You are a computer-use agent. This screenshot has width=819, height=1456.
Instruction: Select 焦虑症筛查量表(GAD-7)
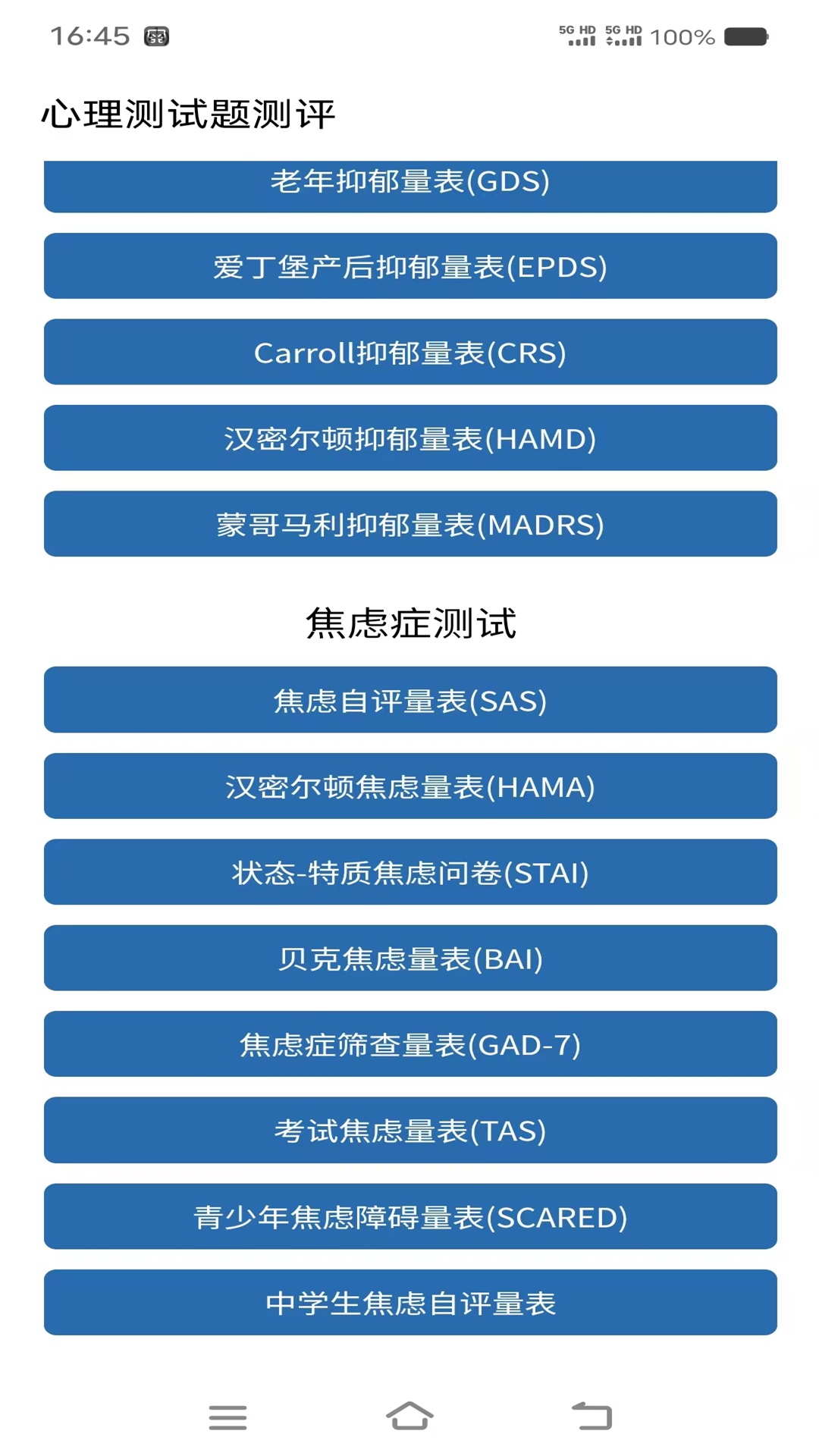(x=409, y=1045)
